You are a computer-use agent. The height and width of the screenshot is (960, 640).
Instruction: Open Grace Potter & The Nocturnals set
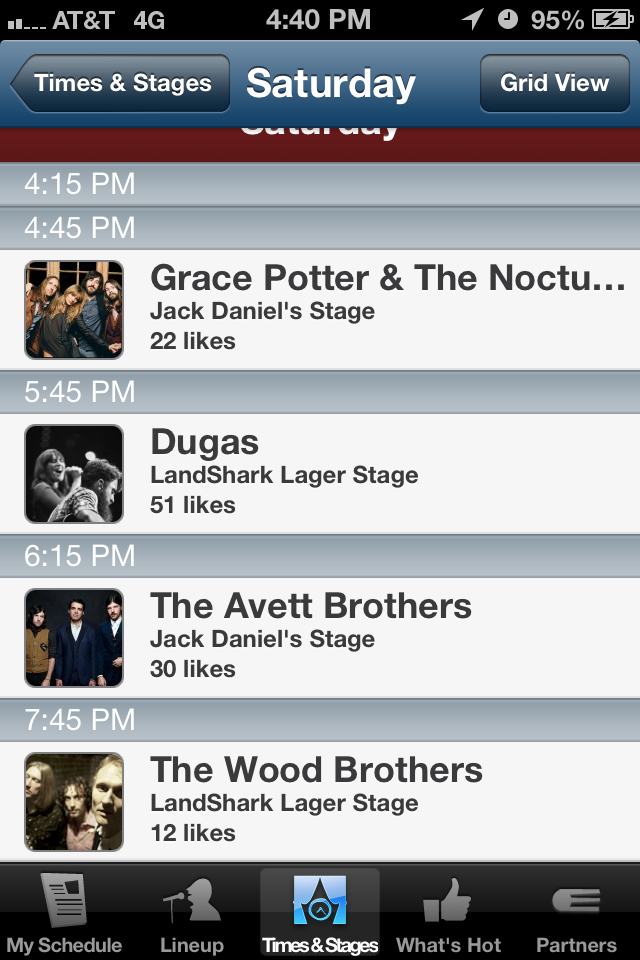(x=330, y=309)
